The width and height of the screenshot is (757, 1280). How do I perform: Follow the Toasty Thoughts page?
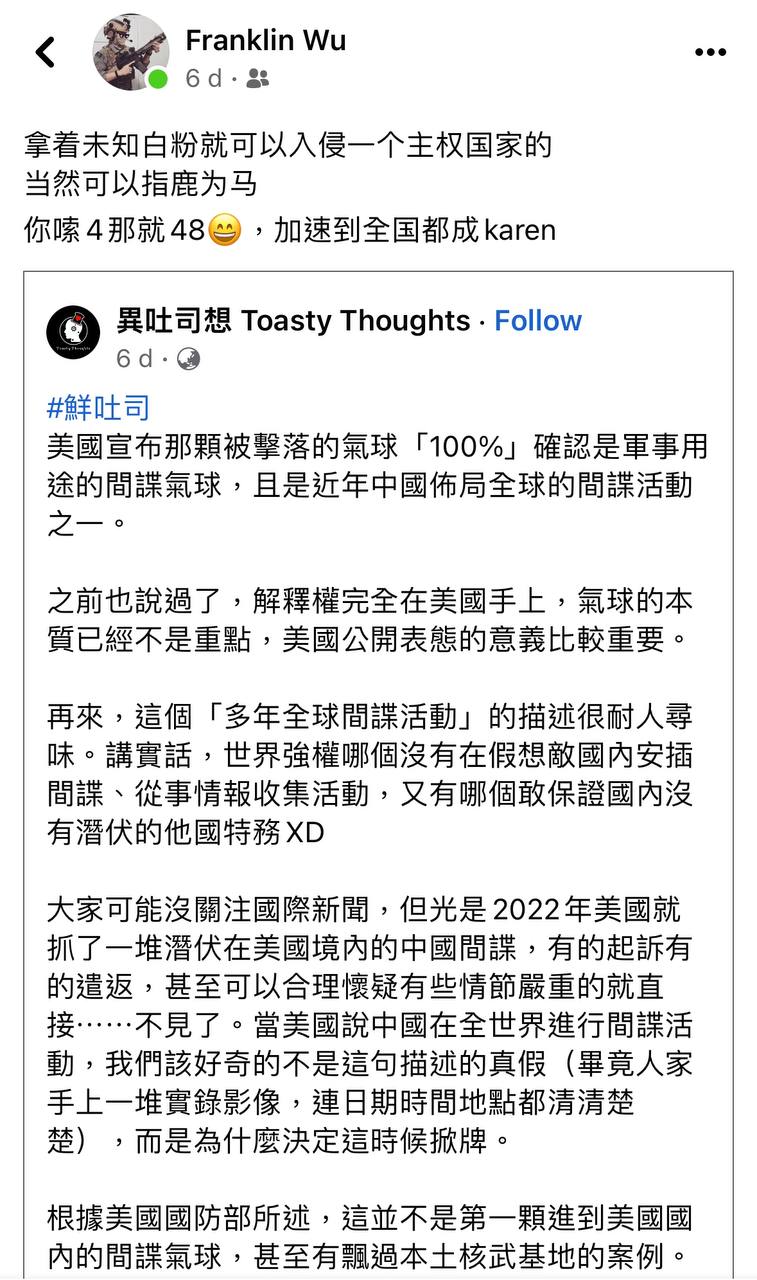point(538,321)
